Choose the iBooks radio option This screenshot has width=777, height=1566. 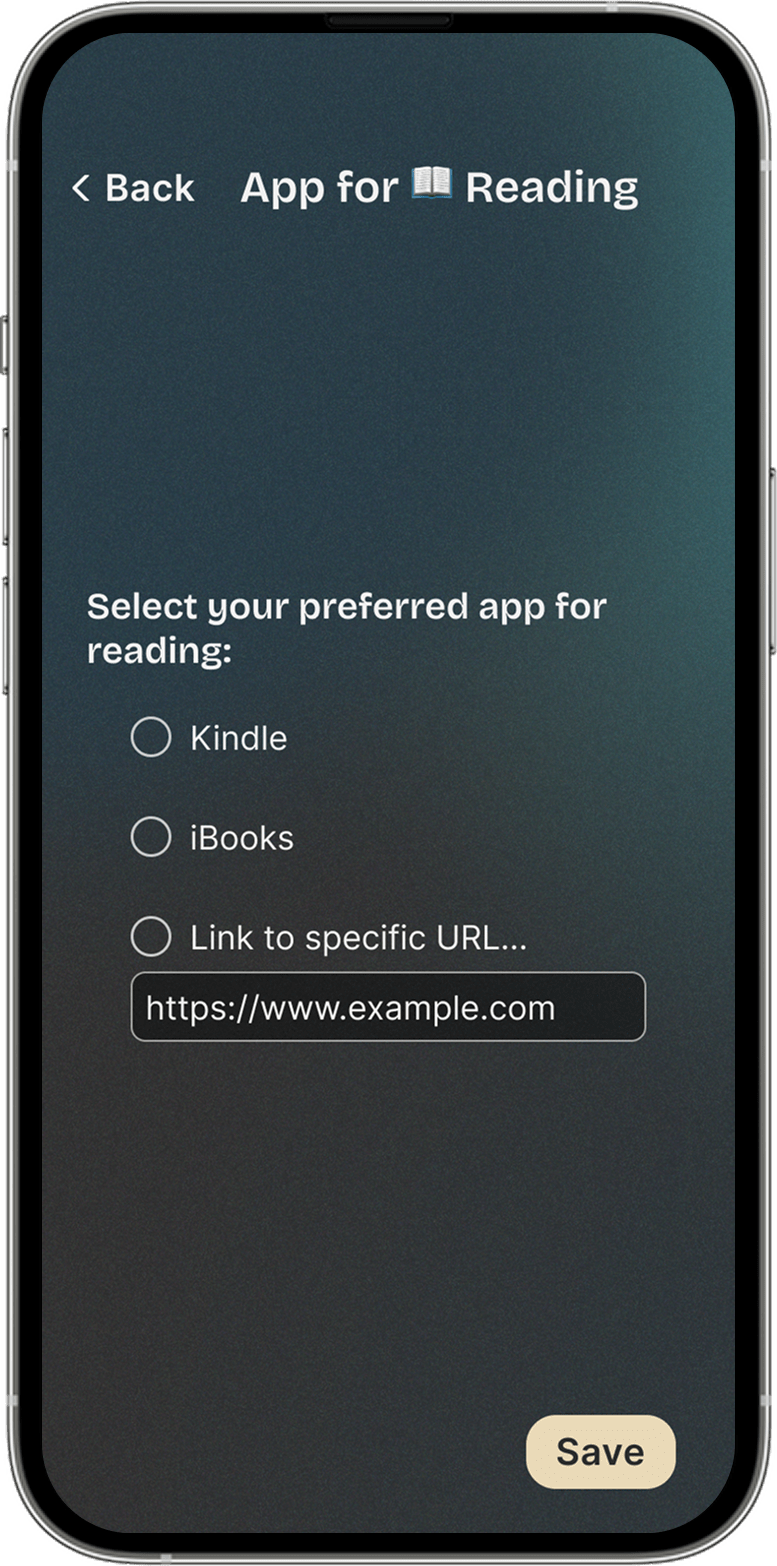point(151,838)
